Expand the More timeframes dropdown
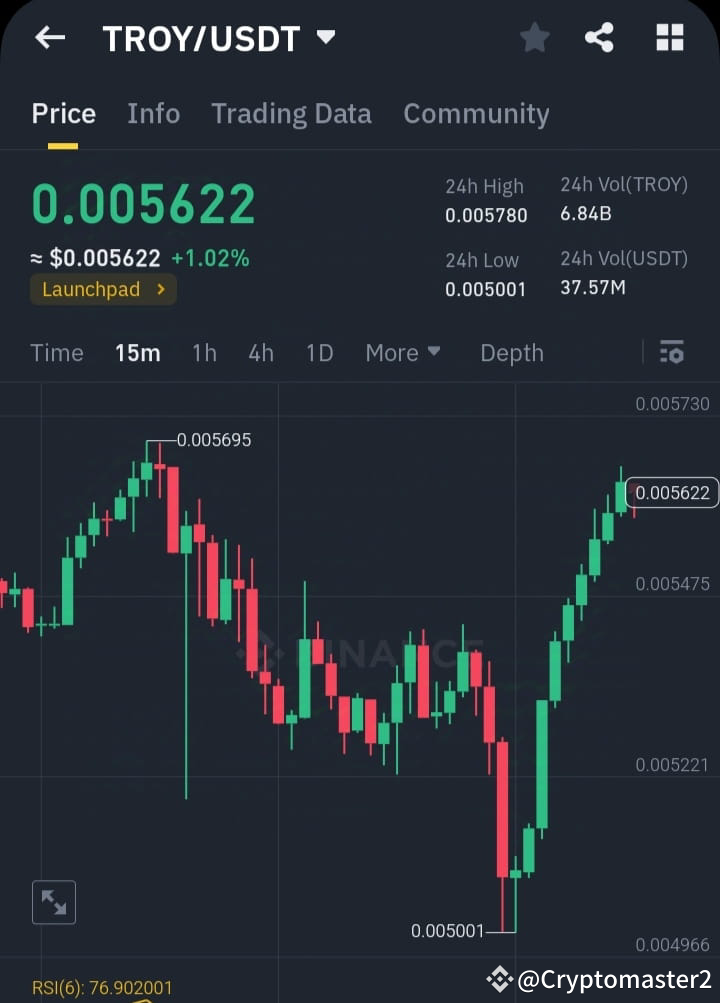This screenshot has width=720, height=1003. pos(402,352)
